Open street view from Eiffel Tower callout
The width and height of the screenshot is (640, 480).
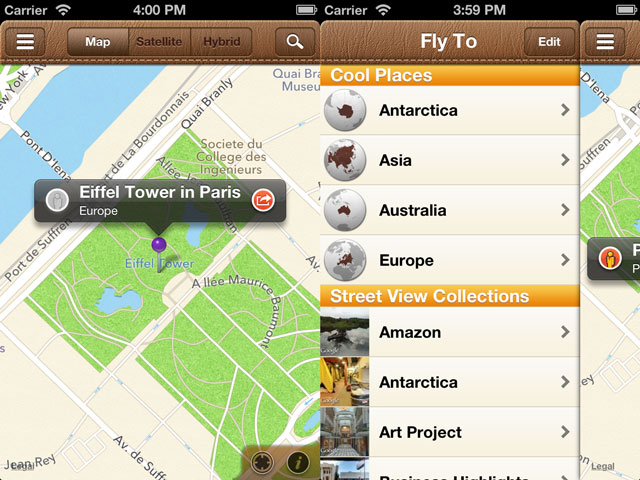click(x=57, y=200)
